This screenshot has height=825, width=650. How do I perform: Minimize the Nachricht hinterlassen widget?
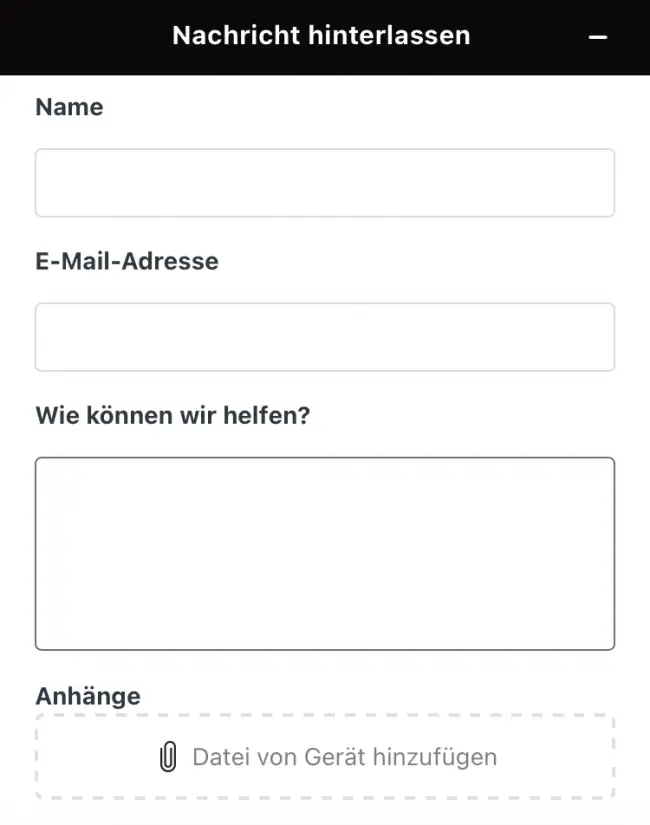point(598,37)
